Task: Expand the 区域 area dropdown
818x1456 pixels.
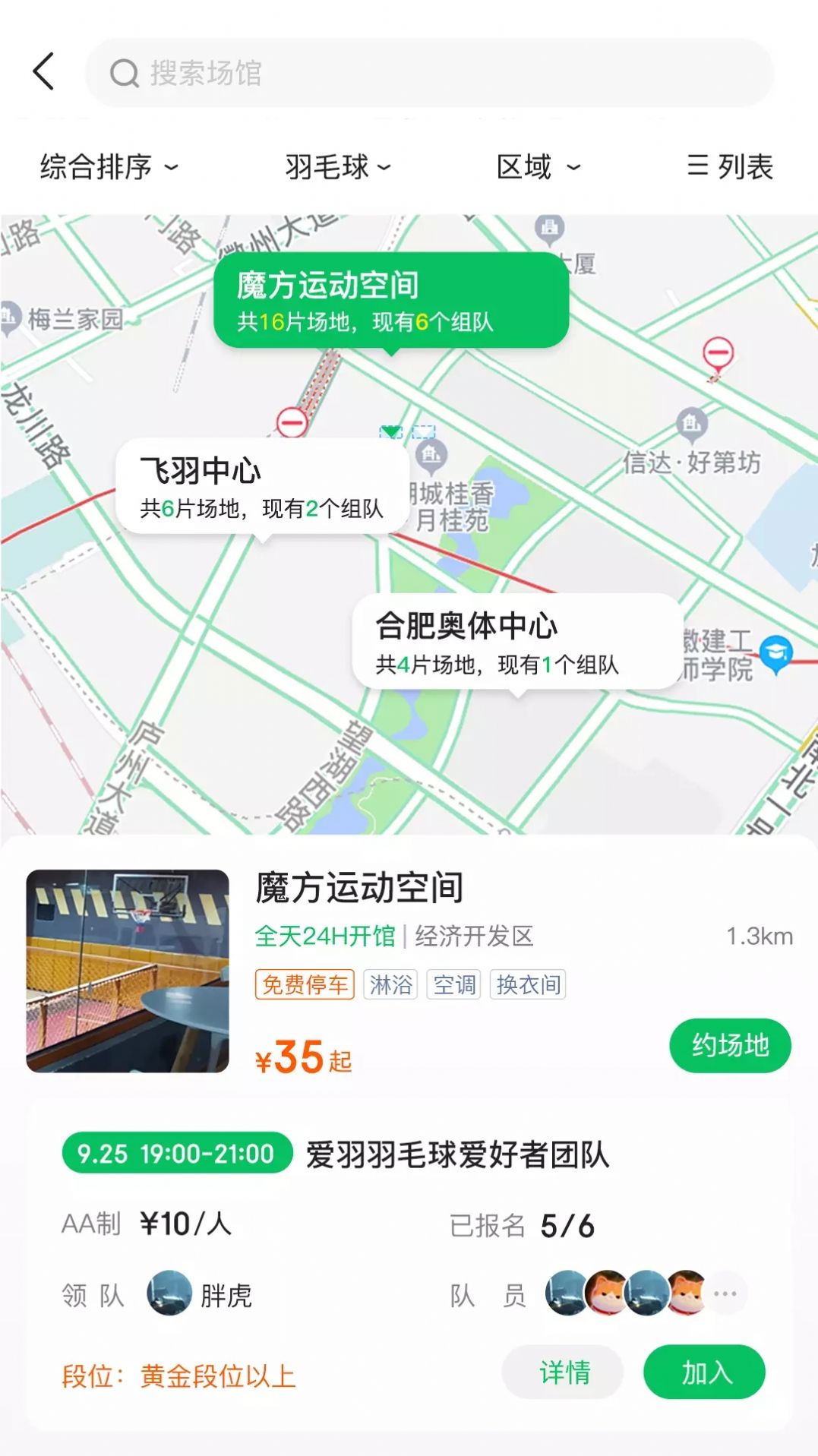Action: click(x=538, y=166)
